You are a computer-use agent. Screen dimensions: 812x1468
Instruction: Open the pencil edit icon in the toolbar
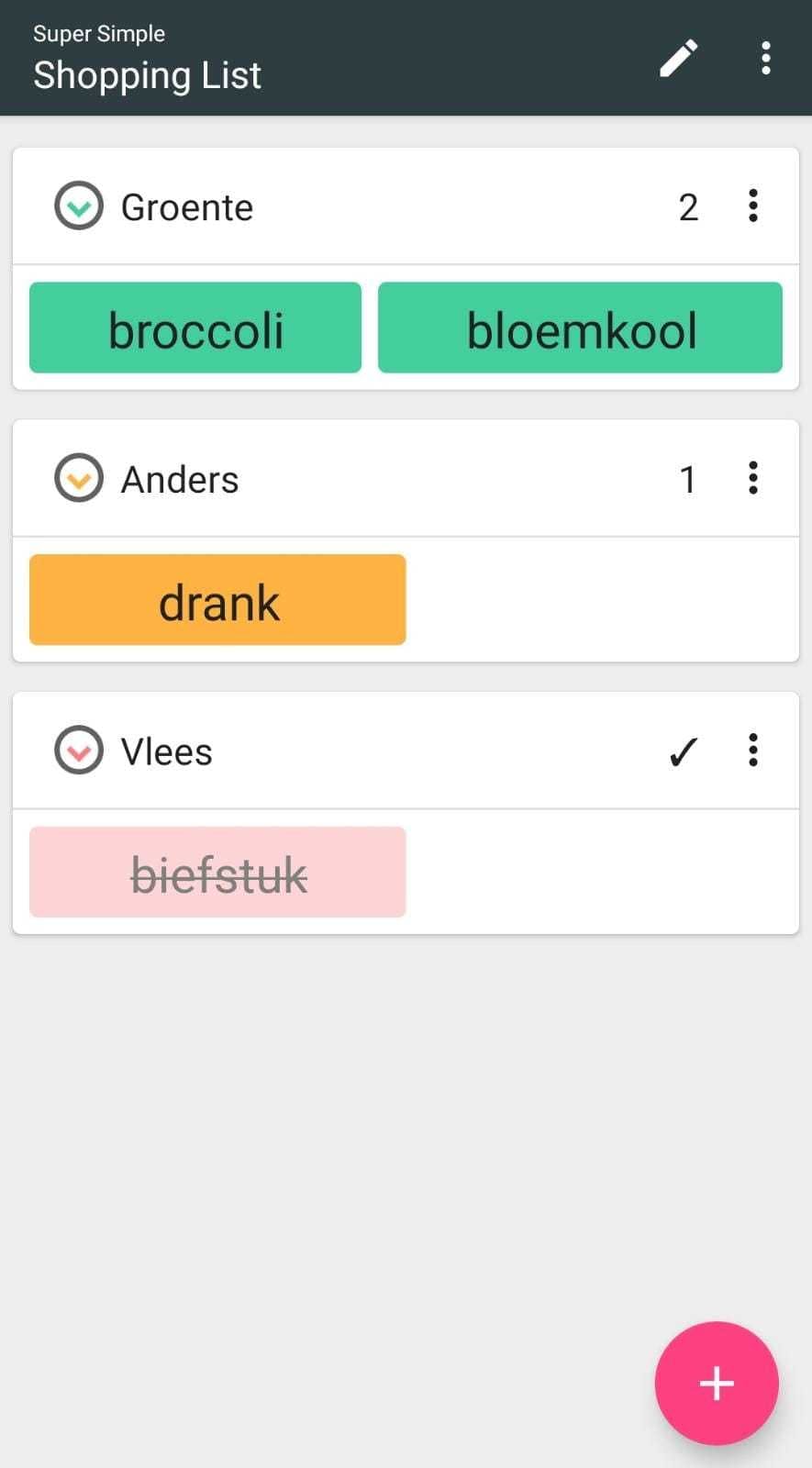click(x=677, y=58)
